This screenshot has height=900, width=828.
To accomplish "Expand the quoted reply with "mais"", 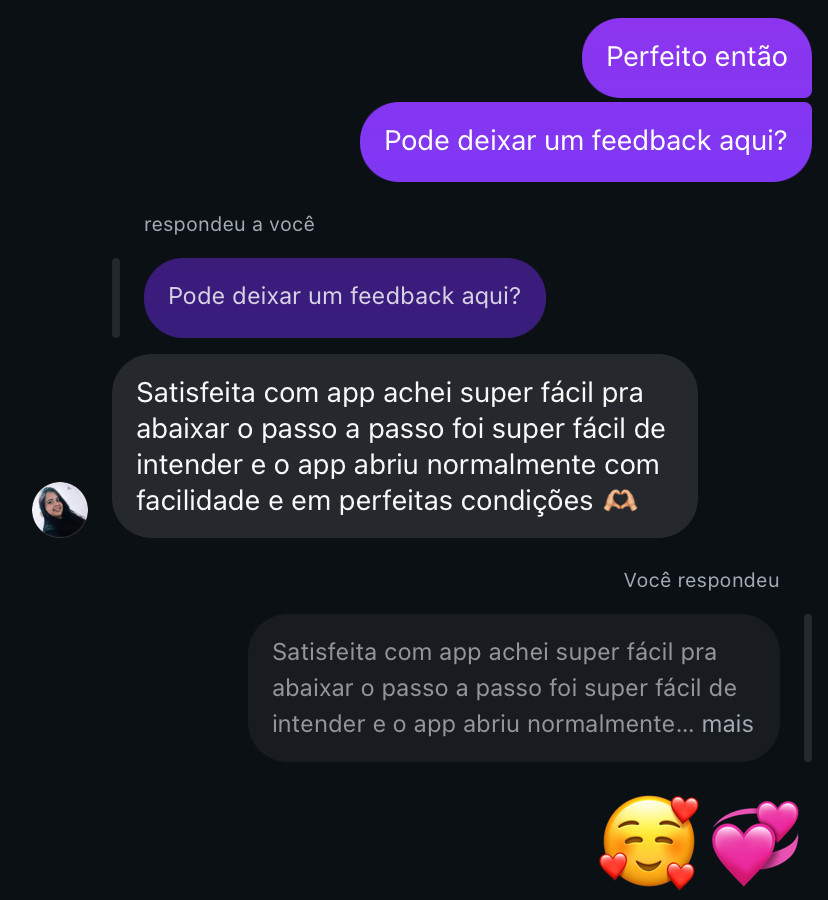I will 727,724.
